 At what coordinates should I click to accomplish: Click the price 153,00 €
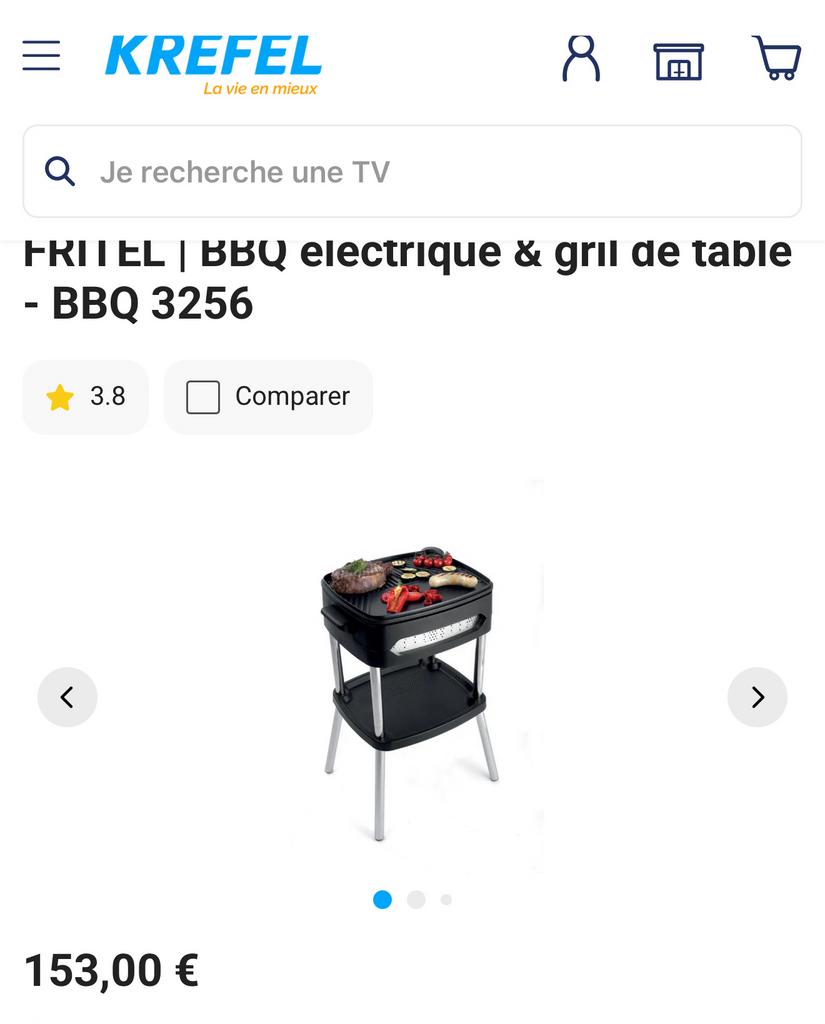[112, 969]
